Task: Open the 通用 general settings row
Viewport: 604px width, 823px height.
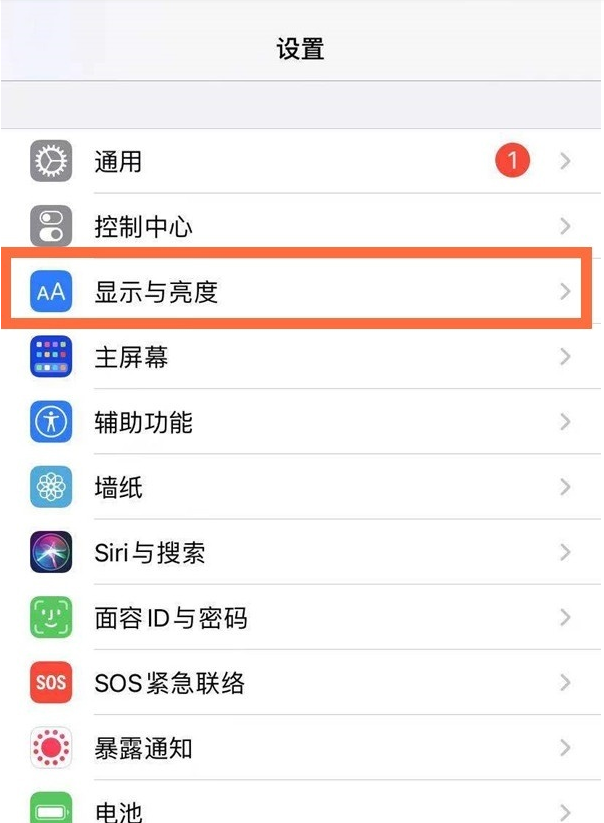Action: (x=300, y=161)
